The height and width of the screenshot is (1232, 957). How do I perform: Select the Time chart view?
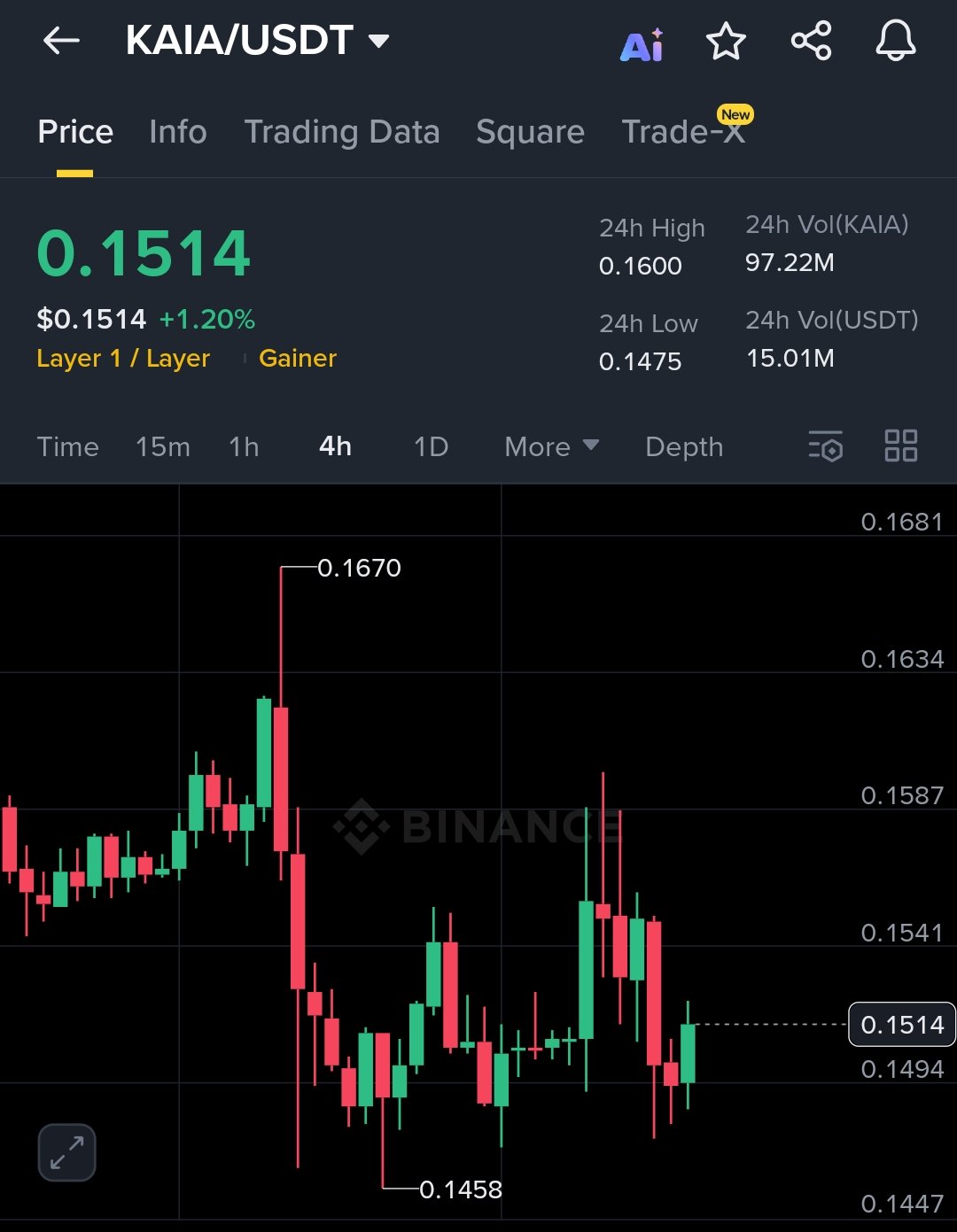(67, 446)
